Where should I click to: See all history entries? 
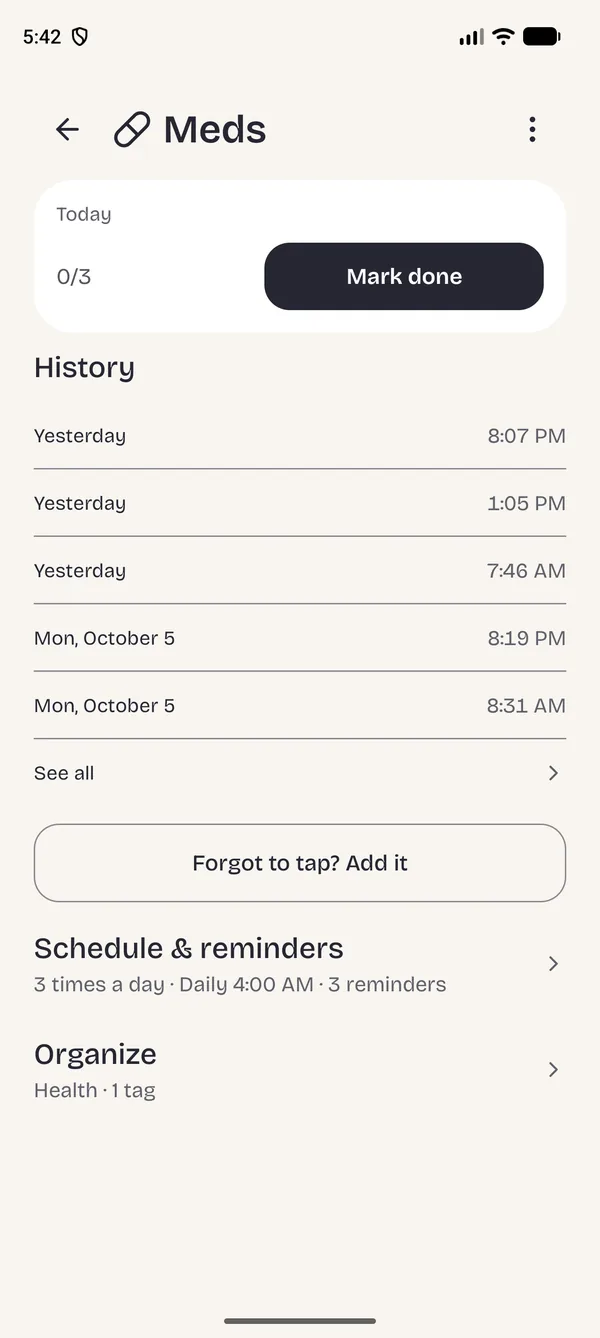coord(300,773)
